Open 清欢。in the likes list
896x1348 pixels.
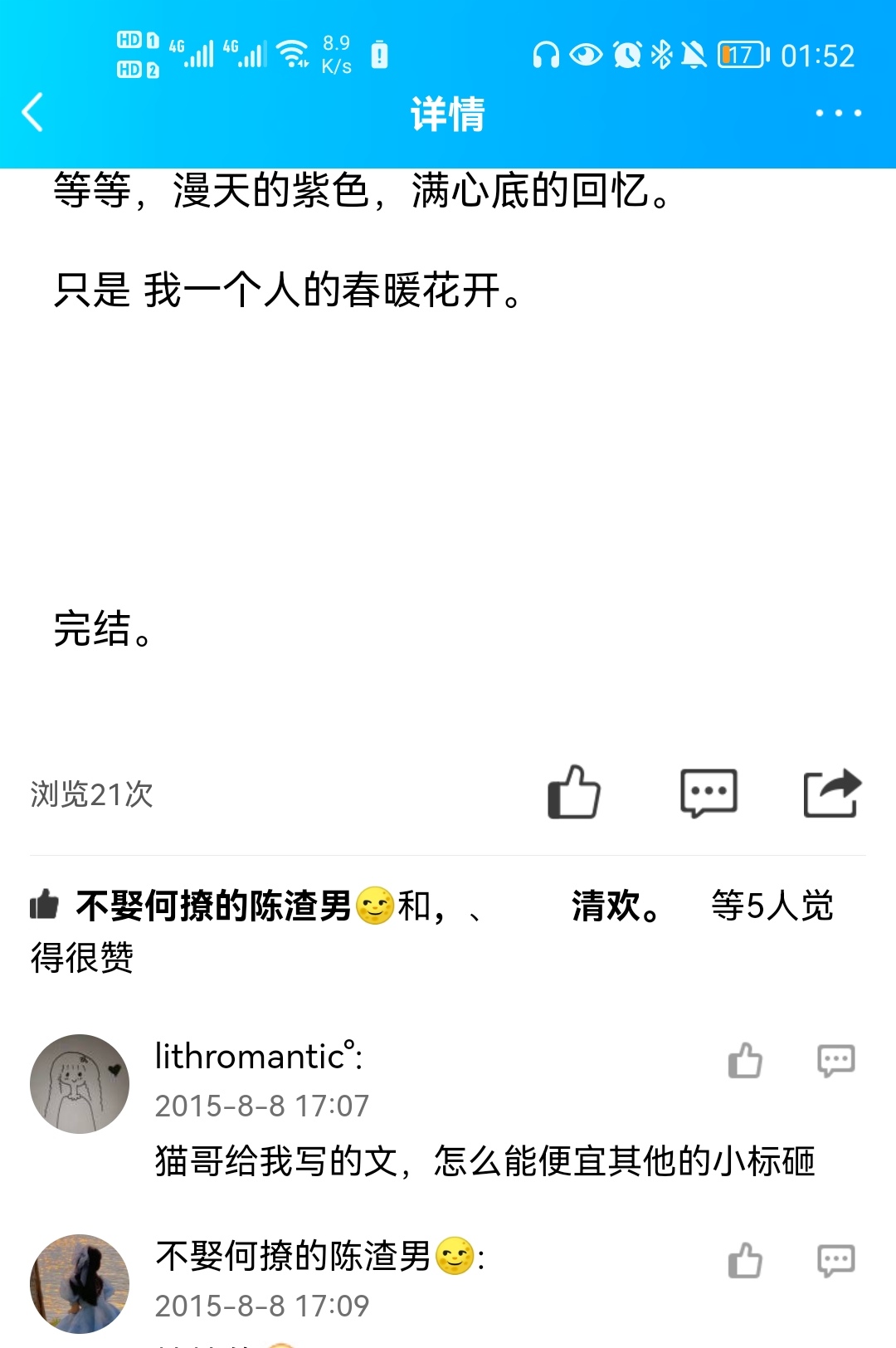616,906
